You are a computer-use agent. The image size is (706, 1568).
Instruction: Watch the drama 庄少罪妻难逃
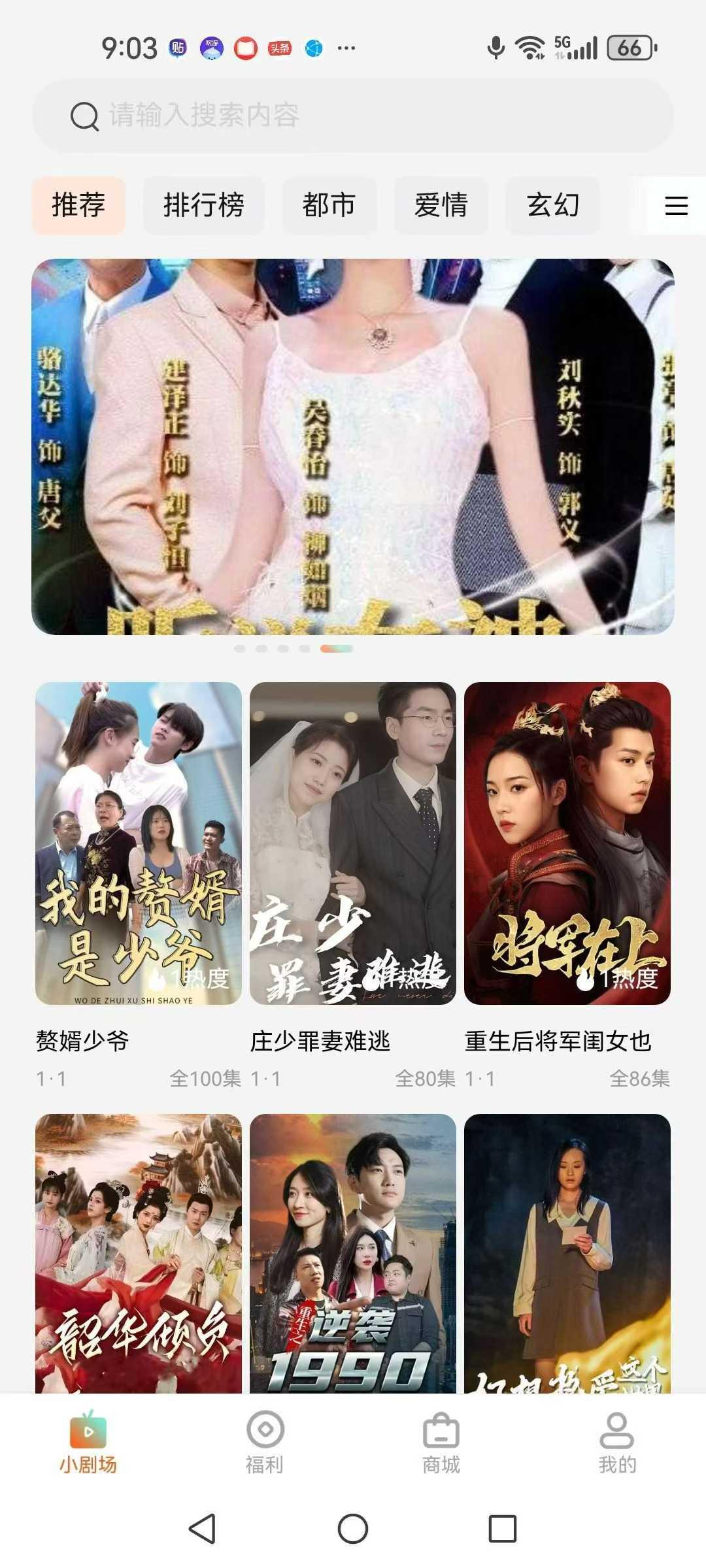352,843
